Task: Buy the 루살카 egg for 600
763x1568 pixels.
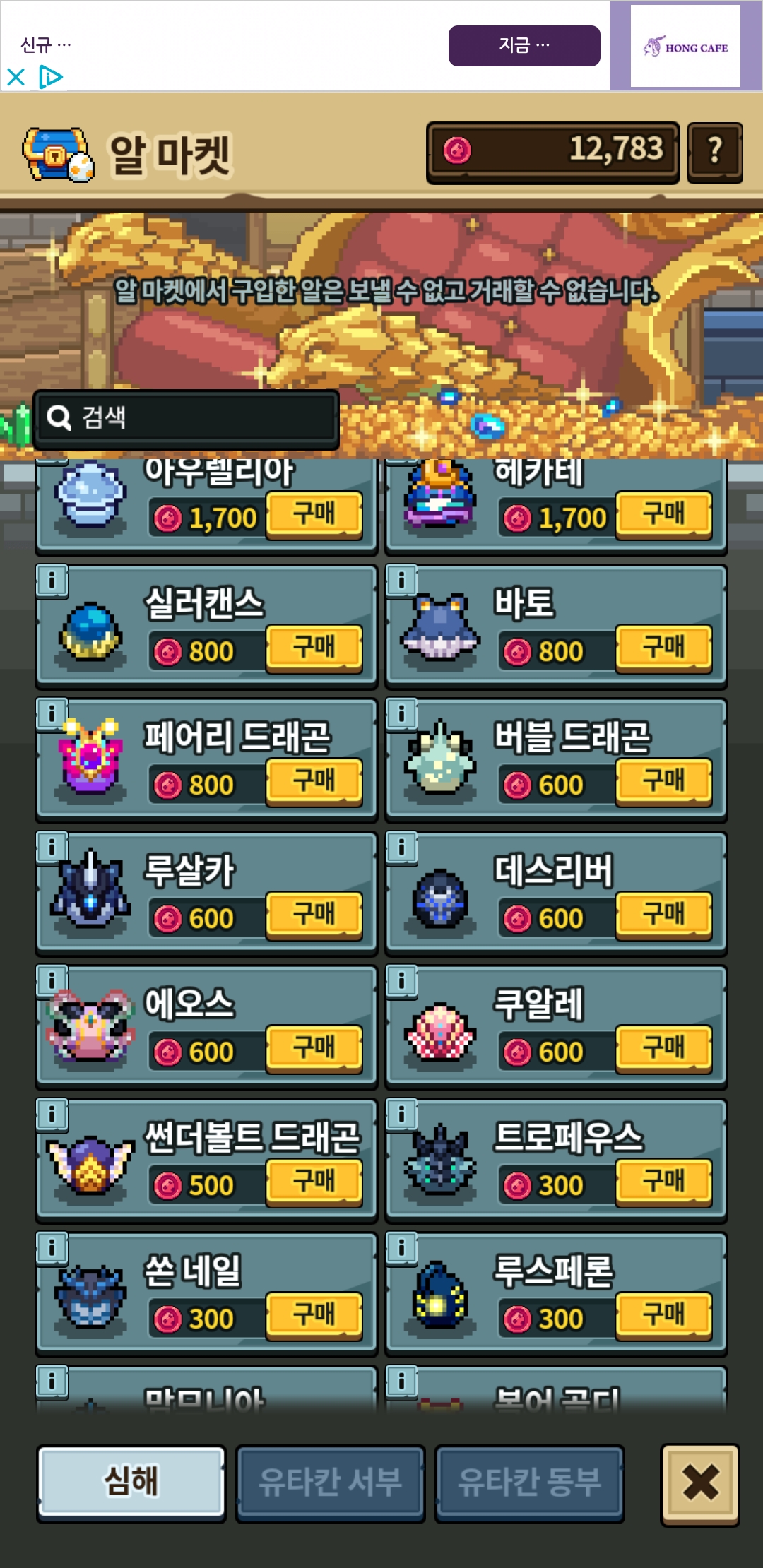Action: point(314,915)
